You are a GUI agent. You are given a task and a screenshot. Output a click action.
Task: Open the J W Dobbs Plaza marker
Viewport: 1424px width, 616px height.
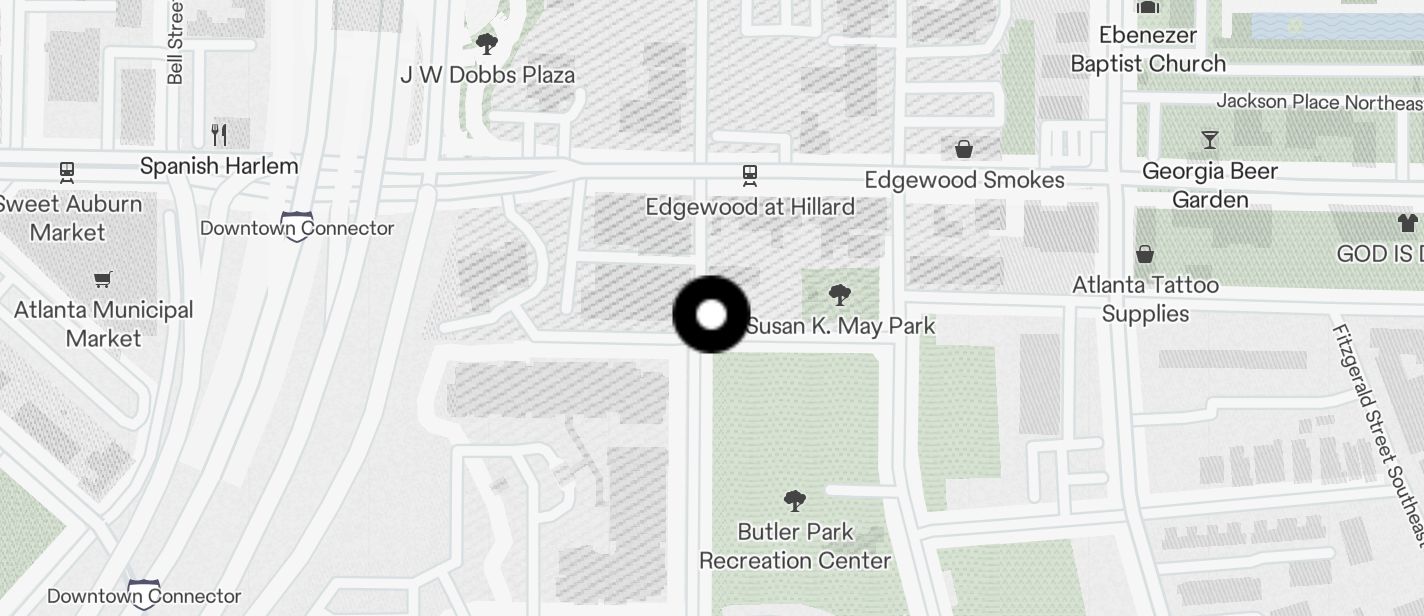pos(487,44)
